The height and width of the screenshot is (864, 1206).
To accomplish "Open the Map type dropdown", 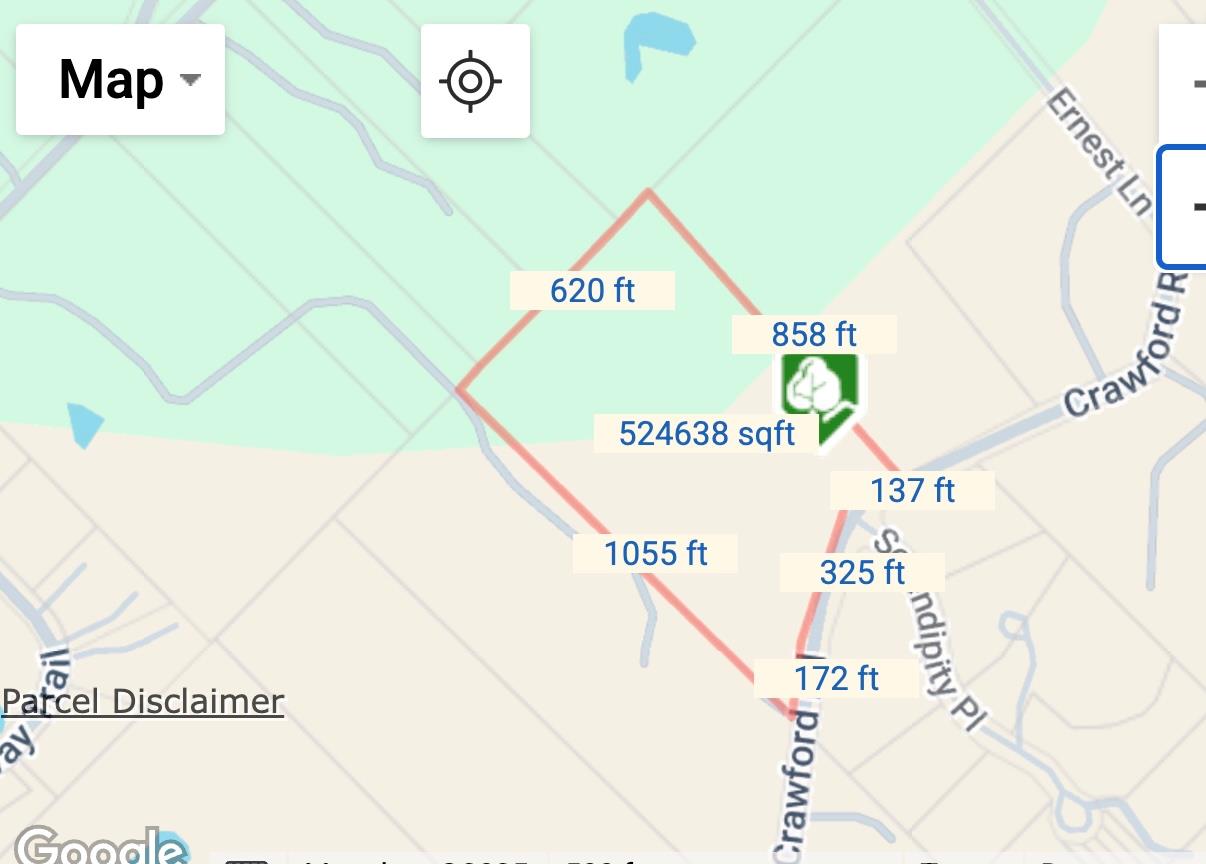I will 120,80.
